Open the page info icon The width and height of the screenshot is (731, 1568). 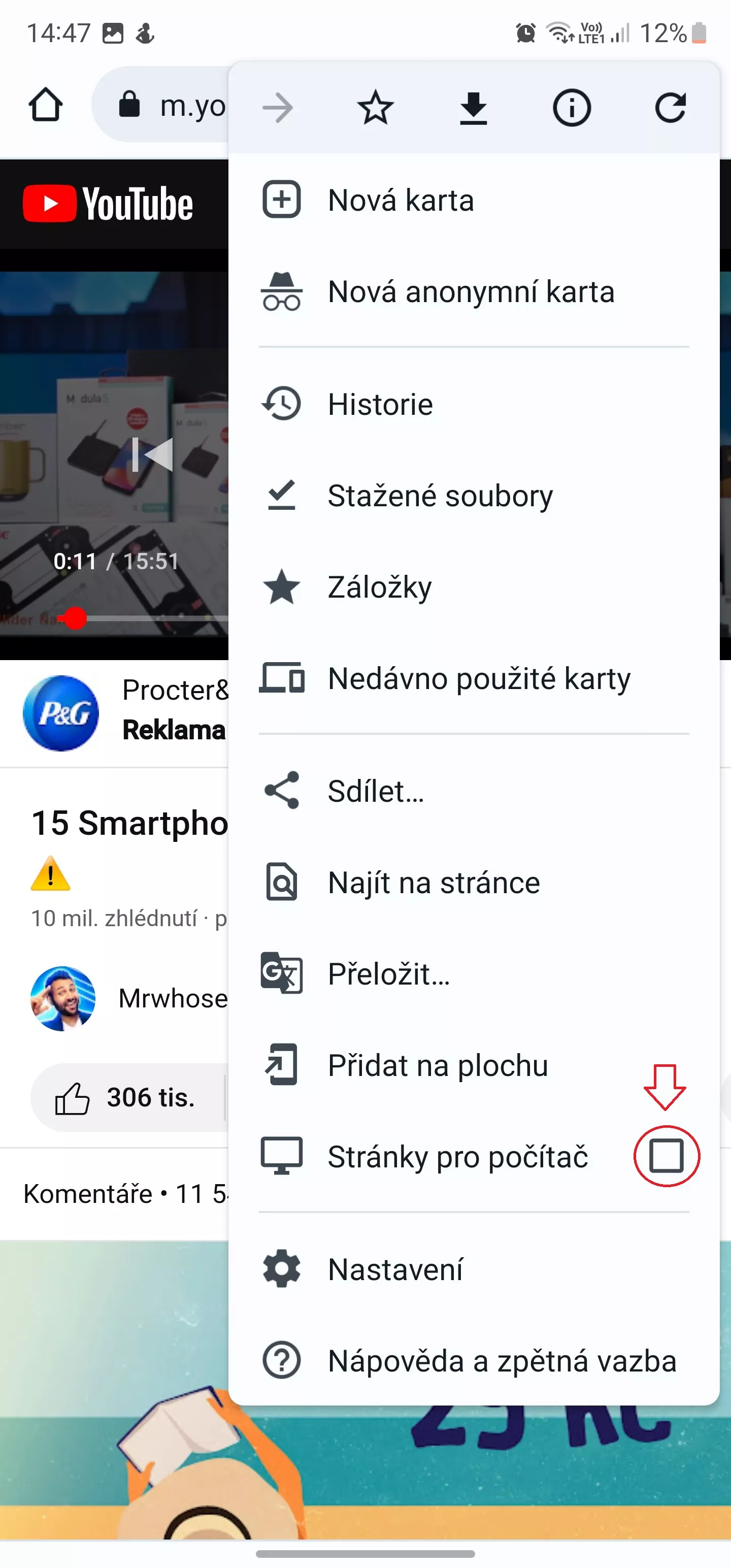click(572, 108)
